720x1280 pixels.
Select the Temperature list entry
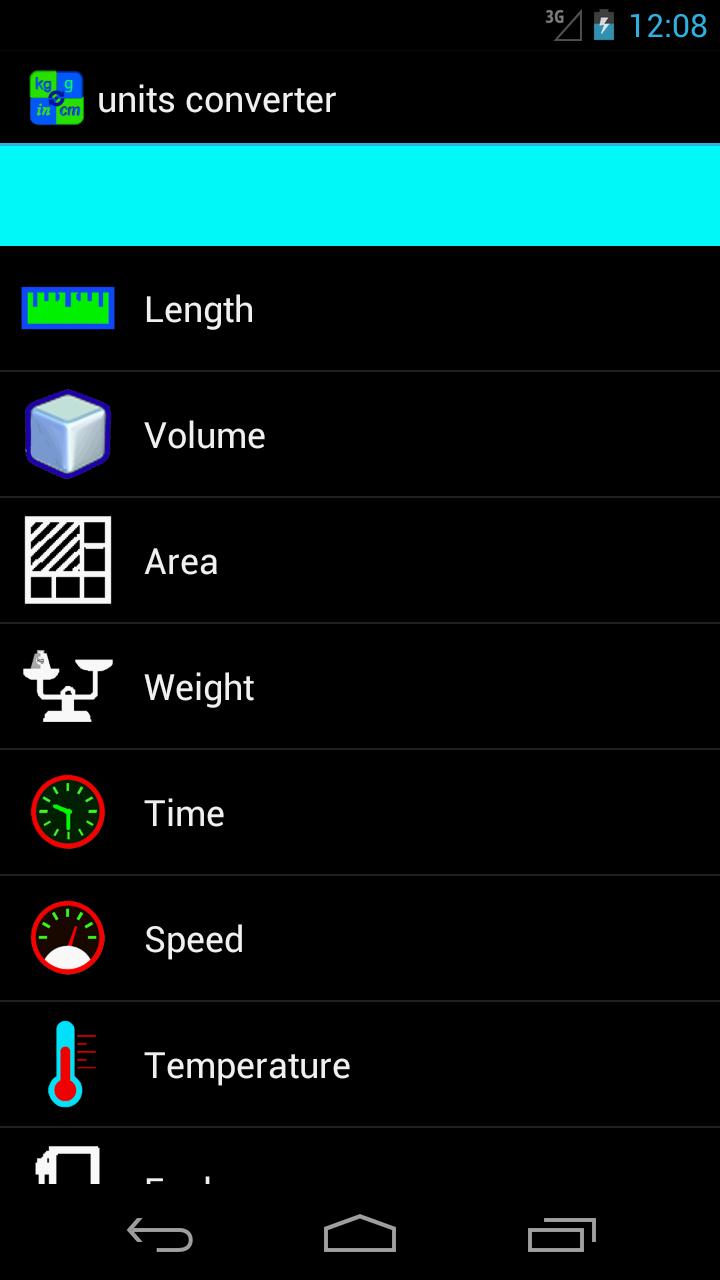[360, 1064]
